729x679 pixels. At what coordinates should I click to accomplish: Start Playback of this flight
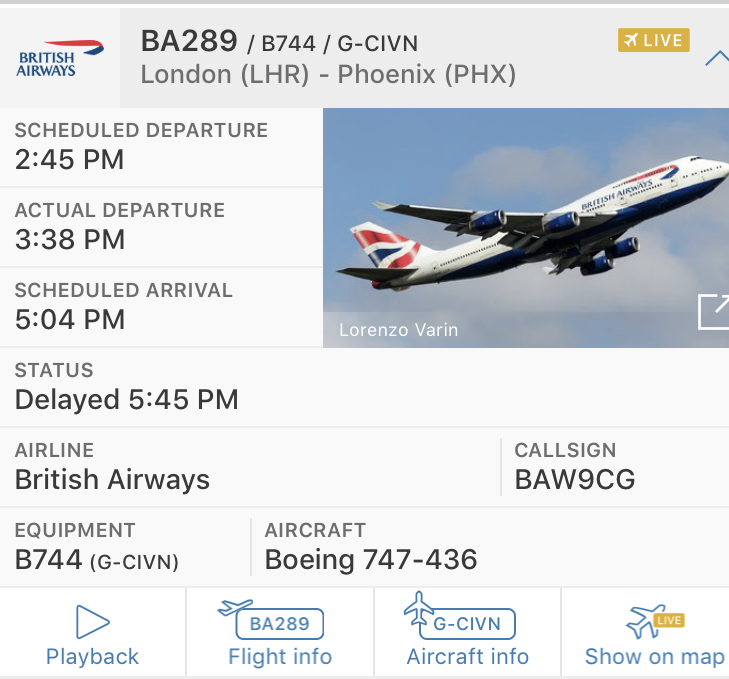pos(92,634)
